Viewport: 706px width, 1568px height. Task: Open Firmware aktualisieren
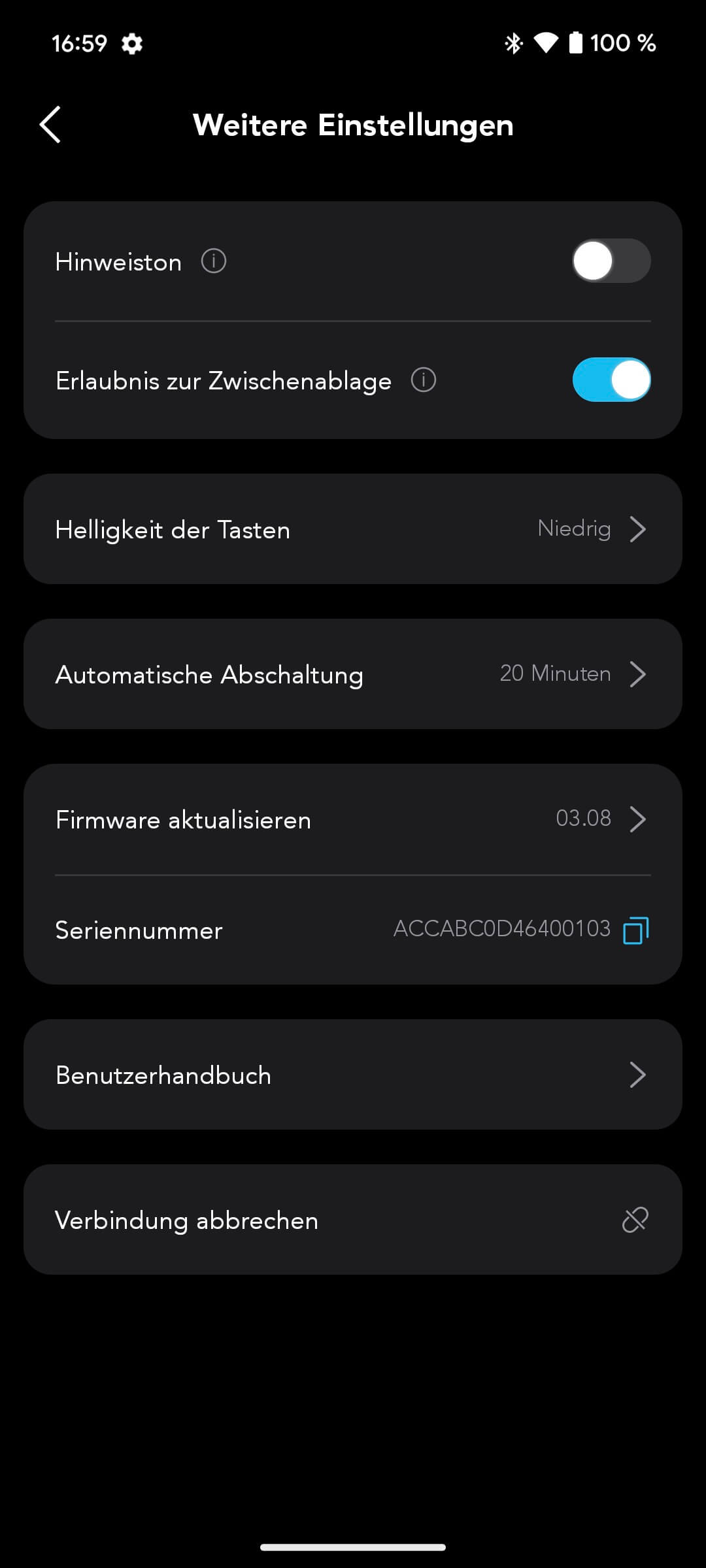pyautogui.click(x=353, y=819)
